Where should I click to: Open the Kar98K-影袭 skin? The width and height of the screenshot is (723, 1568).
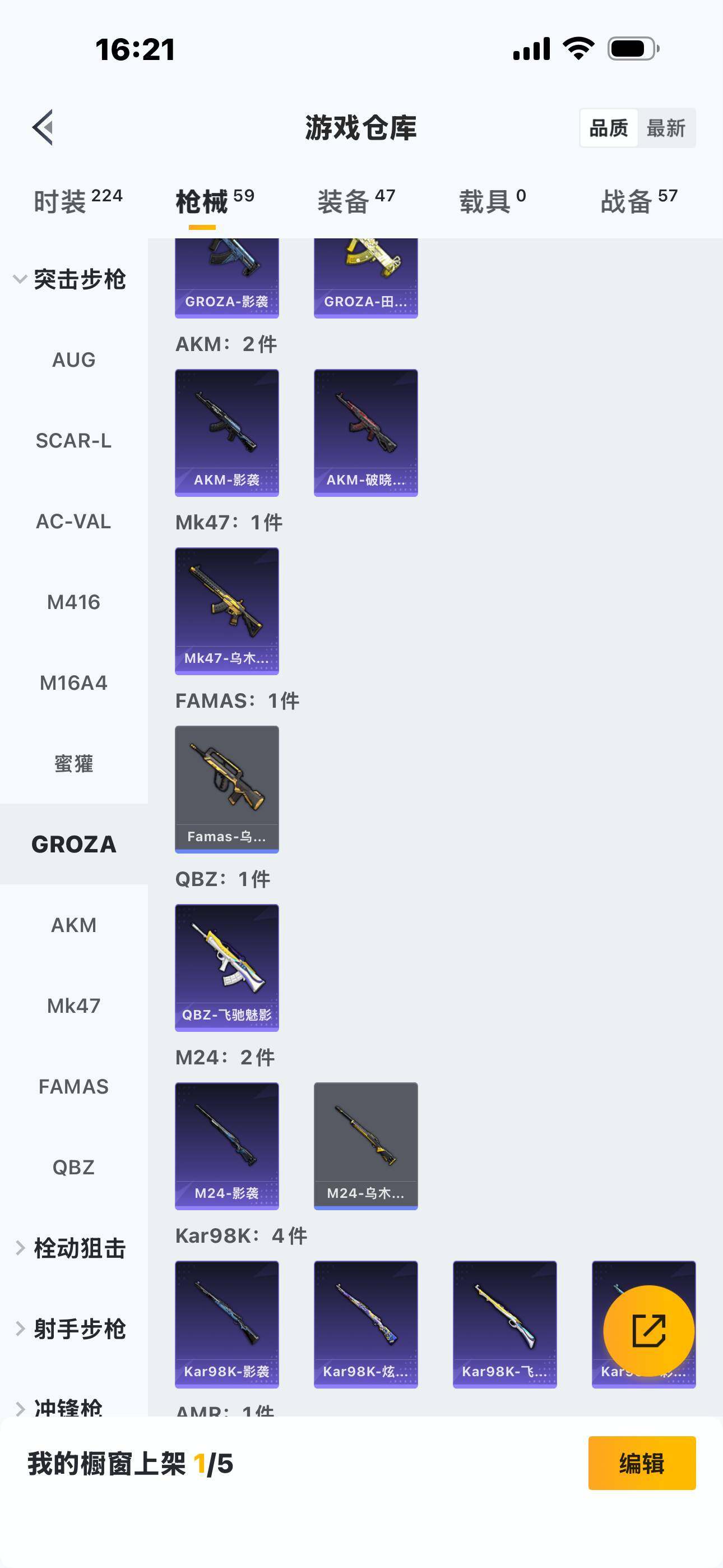pyautogui.click(x=227, y=1324)
